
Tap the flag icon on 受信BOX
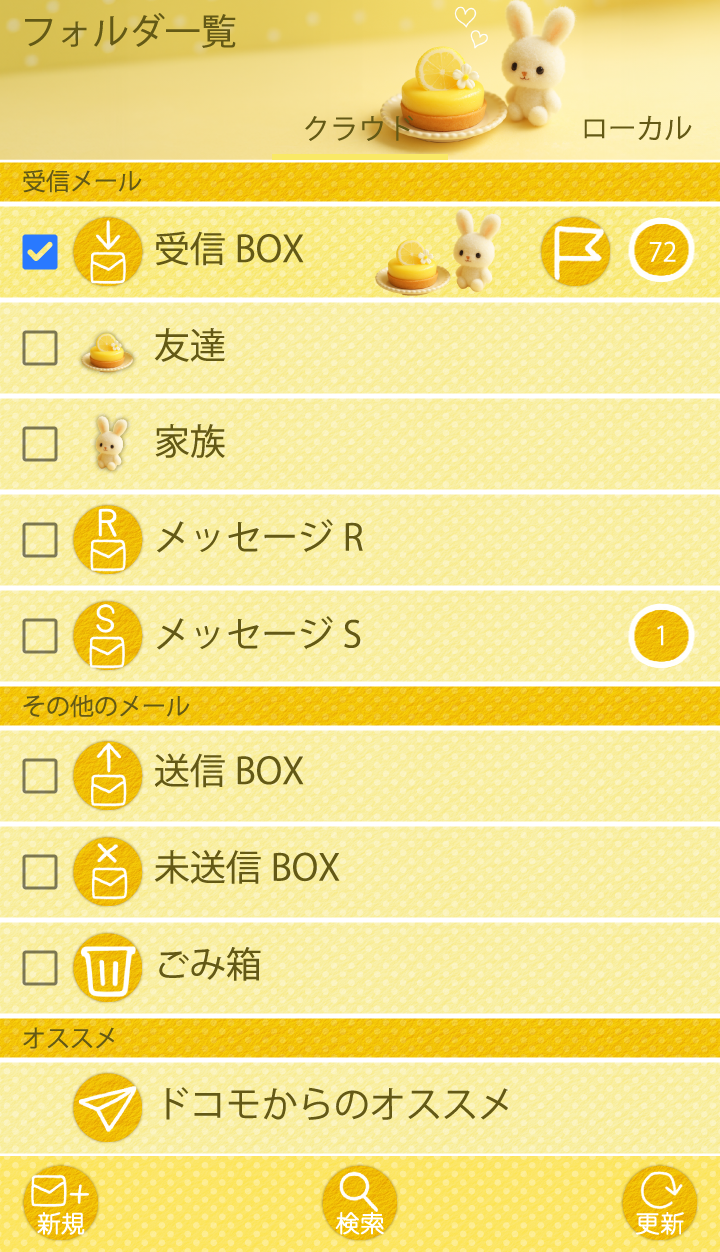click(575, 251)
